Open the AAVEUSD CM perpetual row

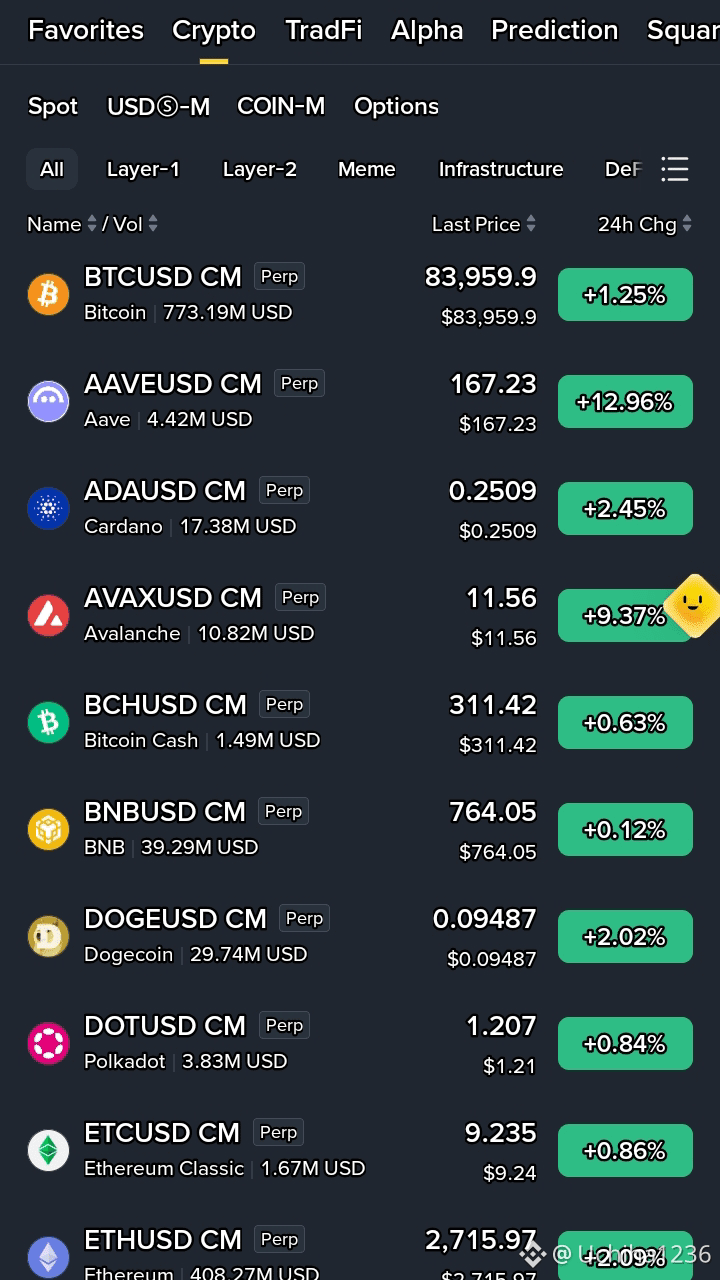coord(360,402)
